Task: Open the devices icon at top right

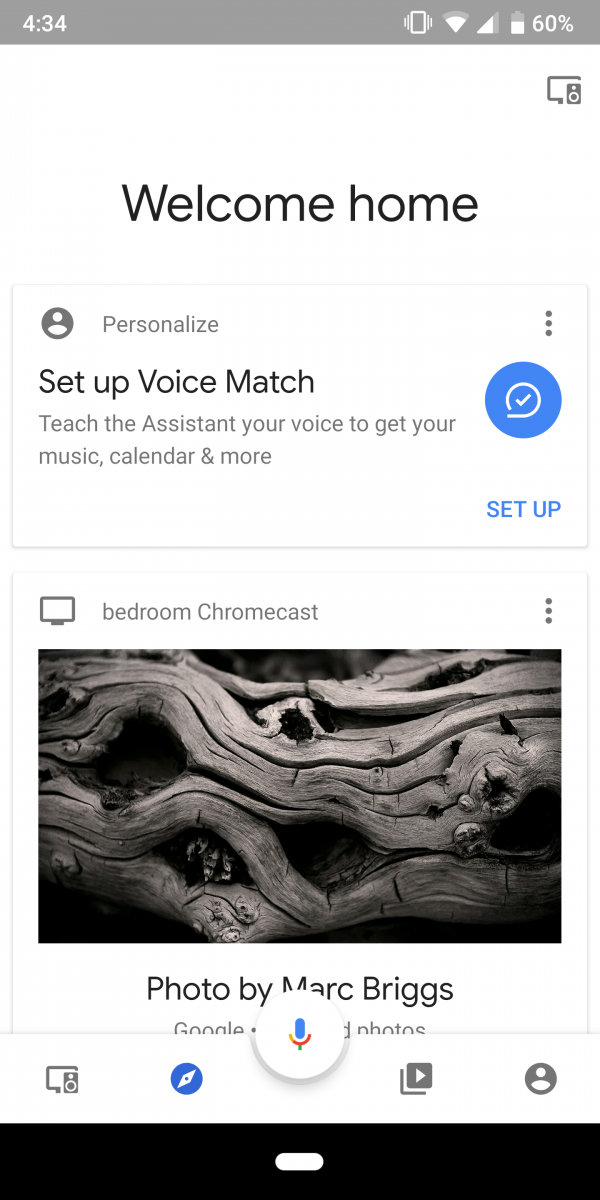Action: 564,90
